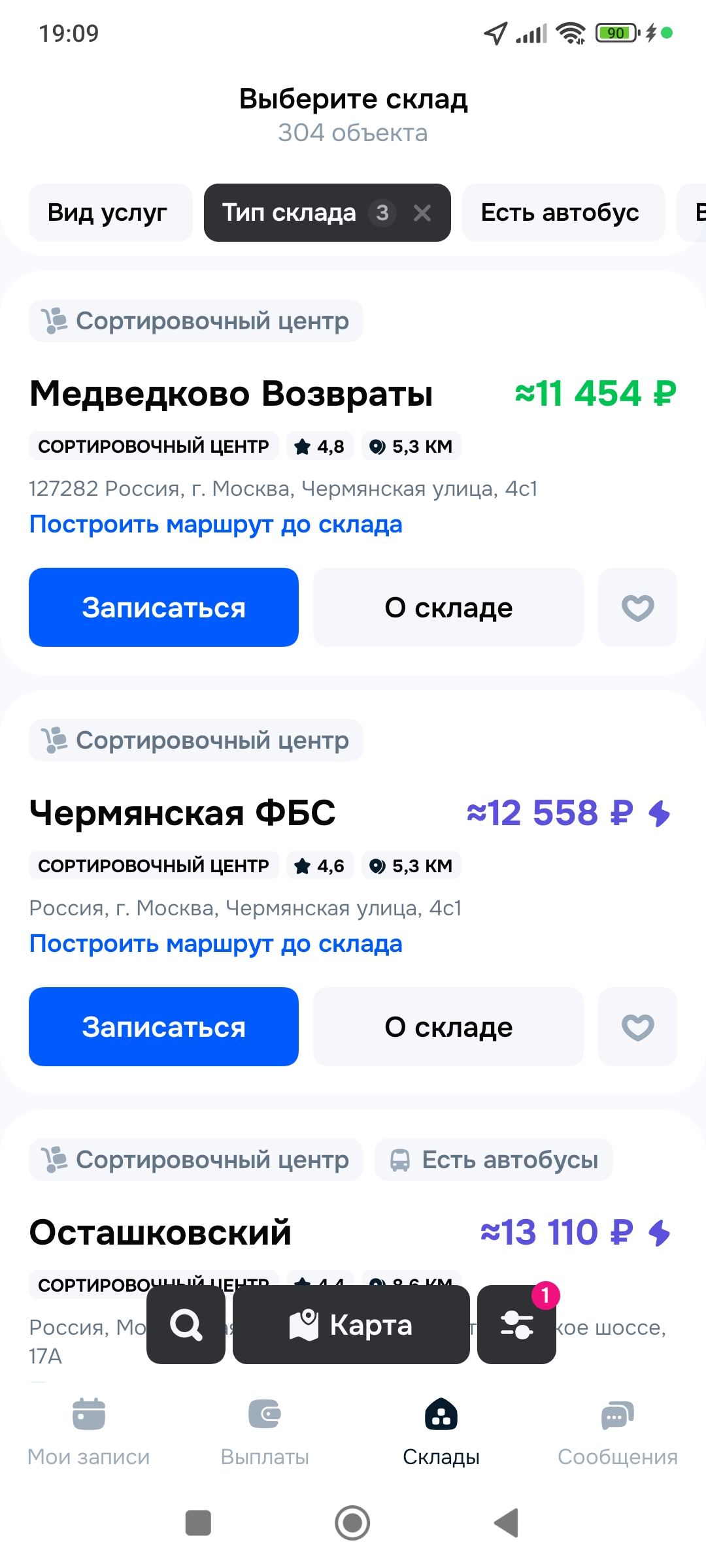This screenshot has width=706, height=1568.
Task: Go back with the system back button
Action: pos(507,1523)
